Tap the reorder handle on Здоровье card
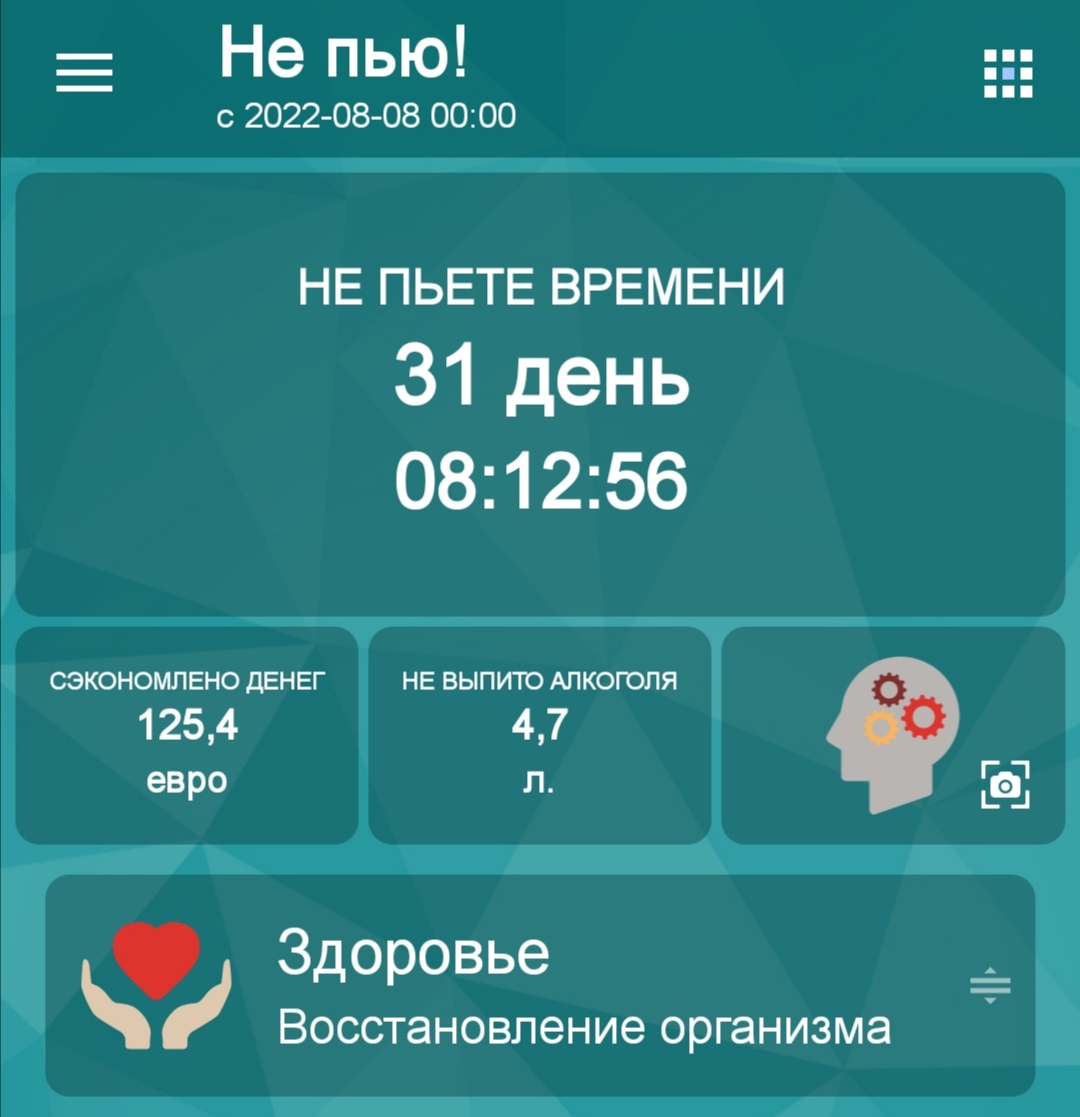Screen dimensions: 1080x1117 point(990,985)
